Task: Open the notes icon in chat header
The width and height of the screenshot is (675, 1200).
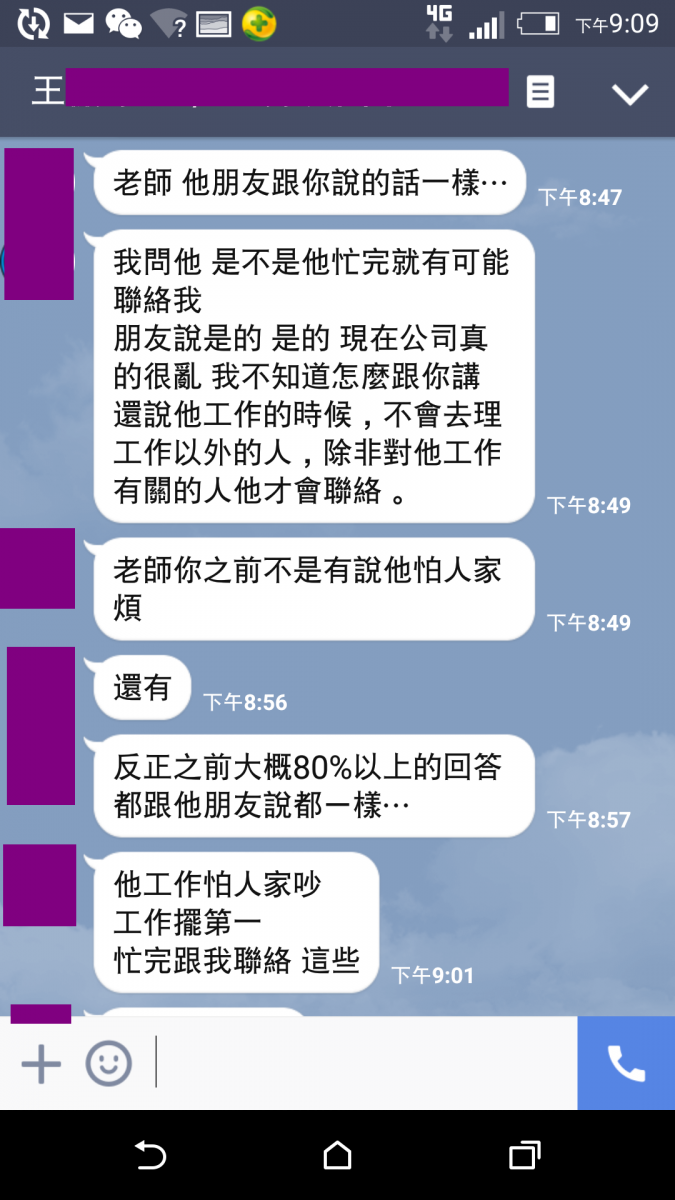Action: pos(540,93)
